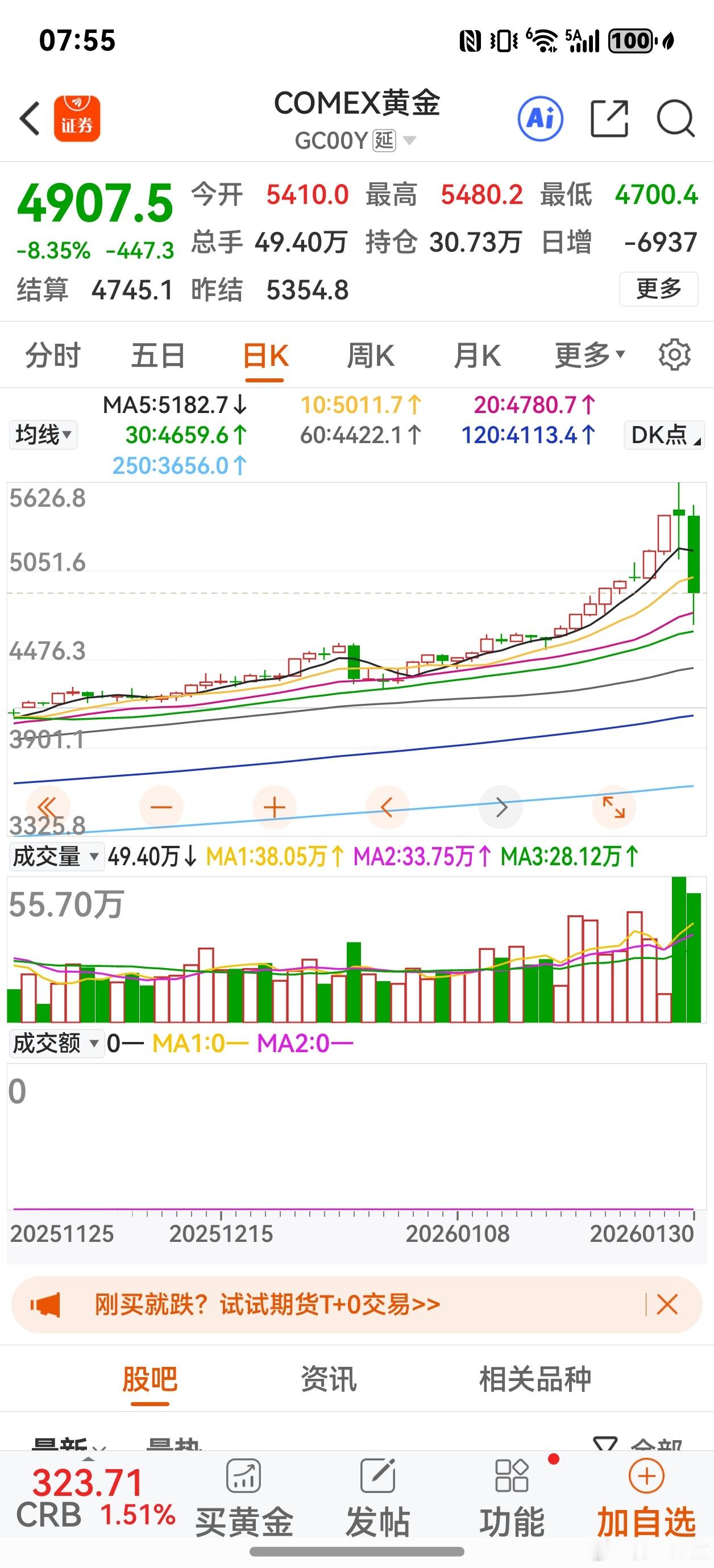Open the 均线 indicator dropdown

[x=43, y=435]
